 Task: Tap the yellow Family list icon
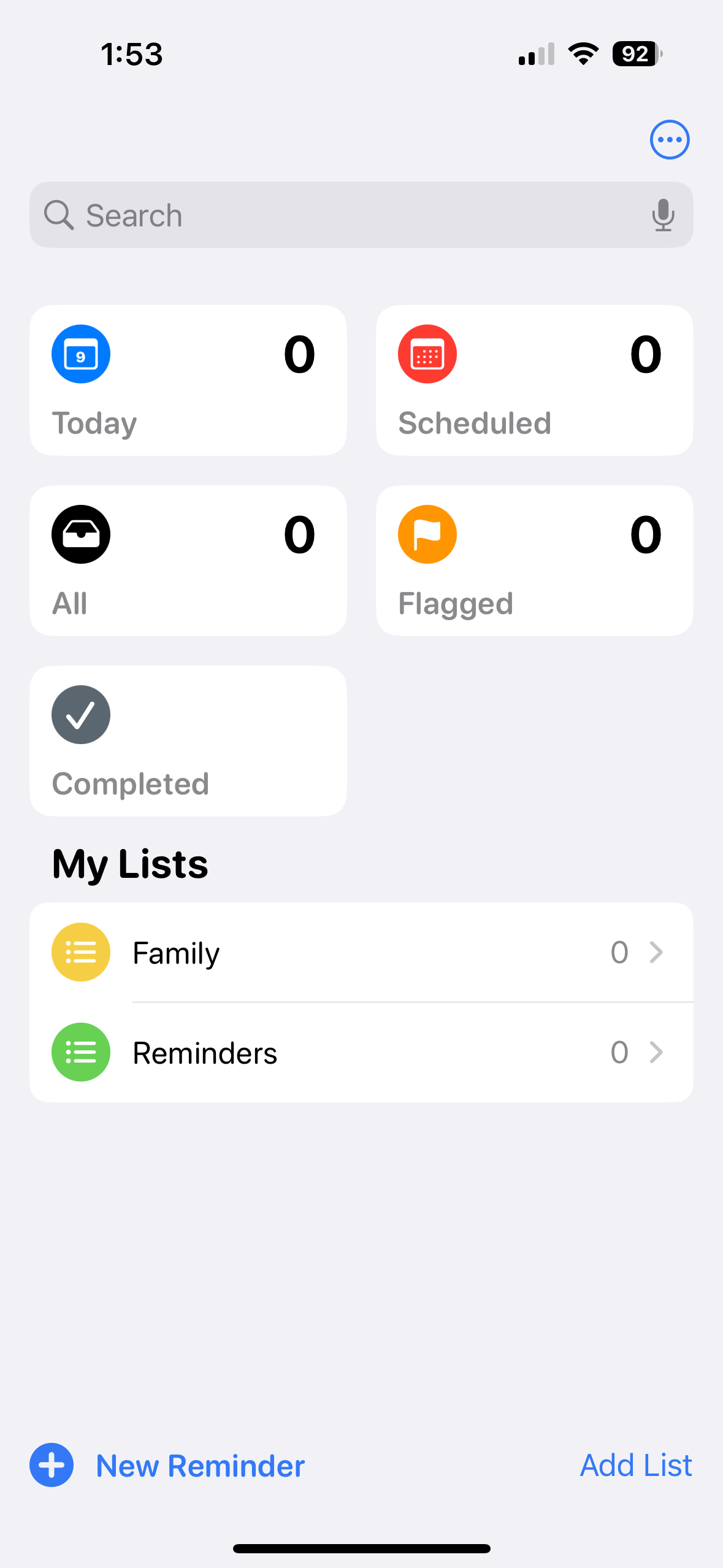click(x=80, y=952)
